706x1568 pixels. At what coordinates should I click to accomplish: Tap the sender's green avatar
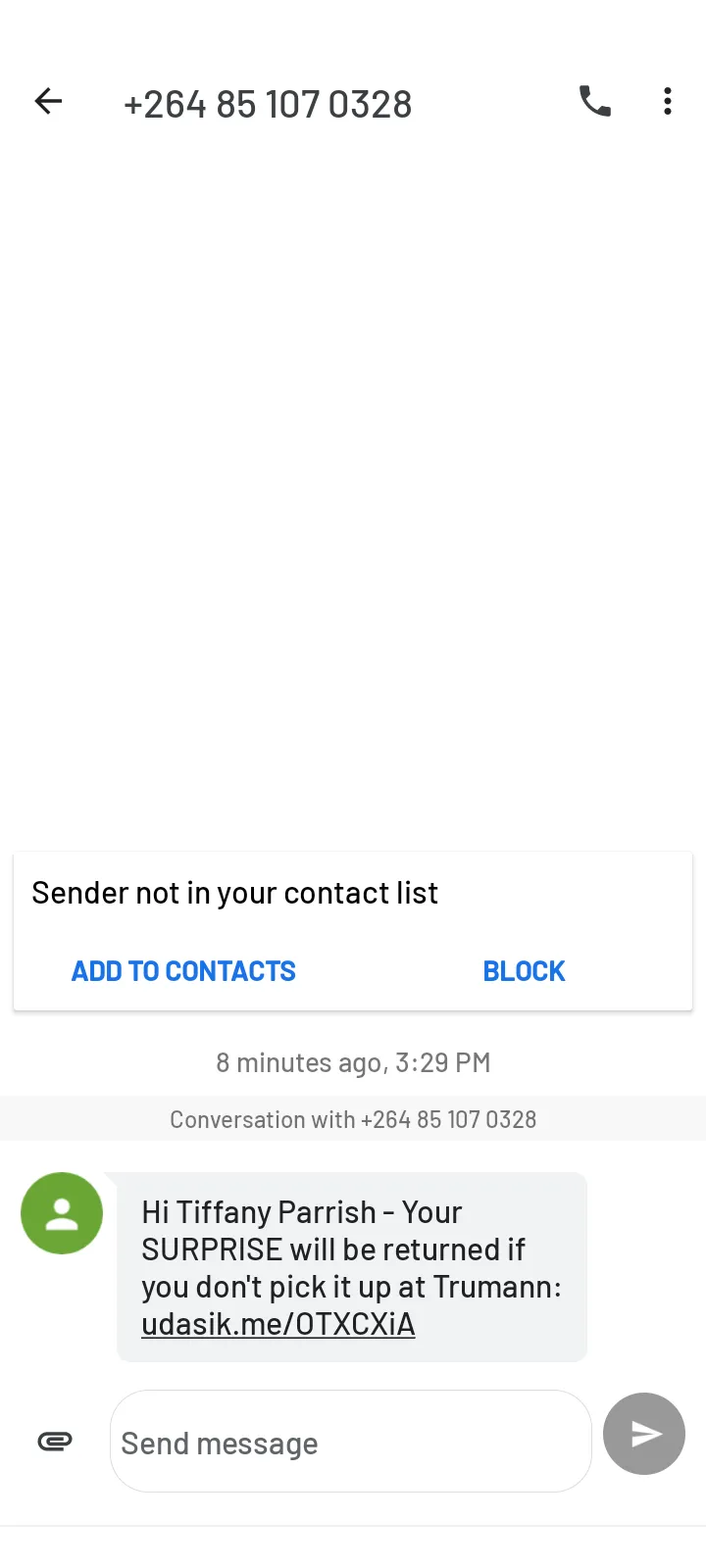62,1213
